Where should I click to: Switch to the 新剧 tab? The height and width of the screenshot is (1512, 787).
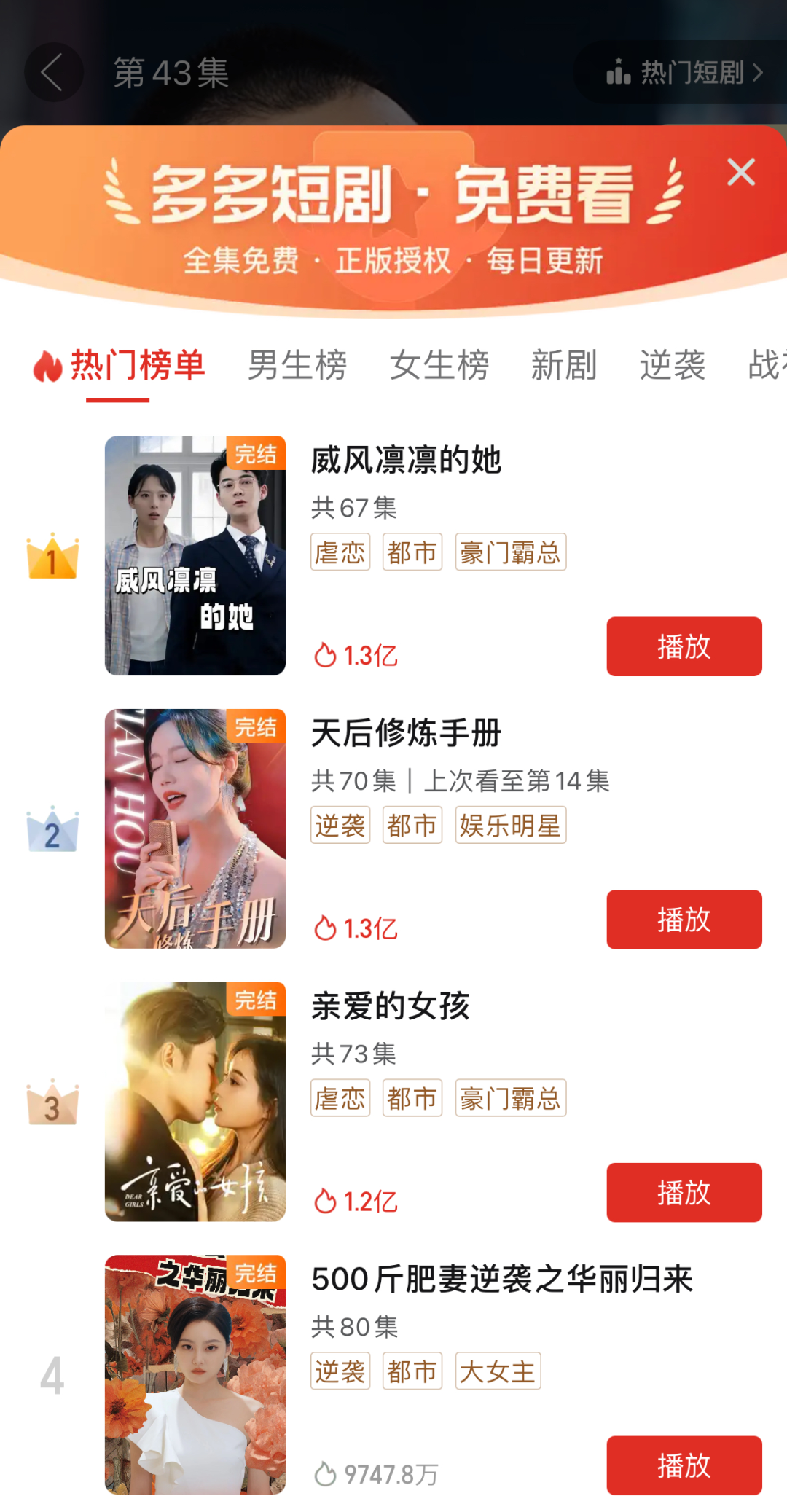pos(563,365)
